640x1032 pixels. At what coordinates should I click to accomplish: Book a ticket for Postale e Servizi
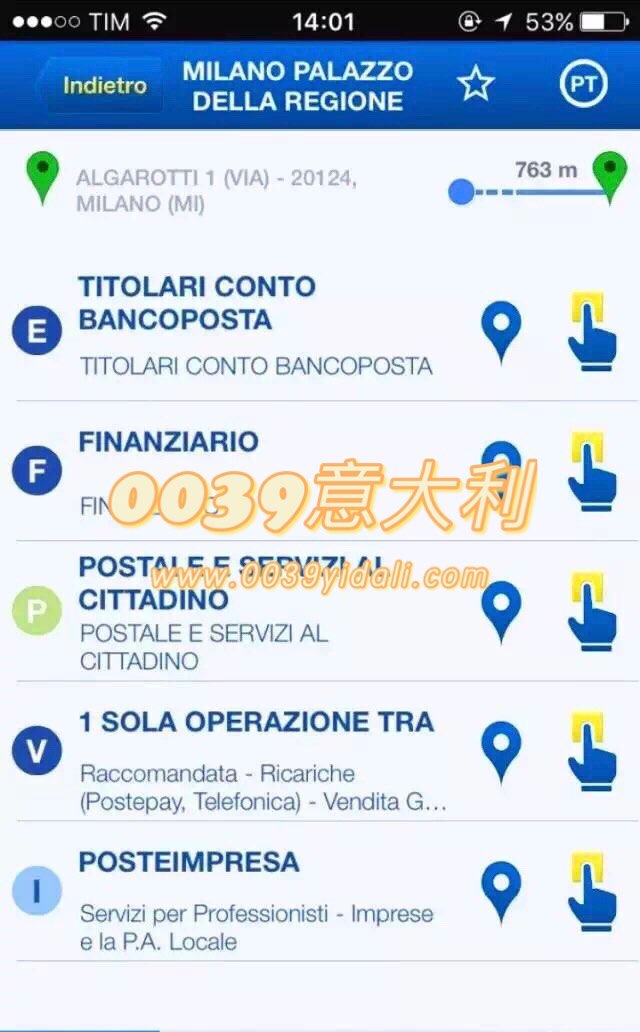pos(591,612)
